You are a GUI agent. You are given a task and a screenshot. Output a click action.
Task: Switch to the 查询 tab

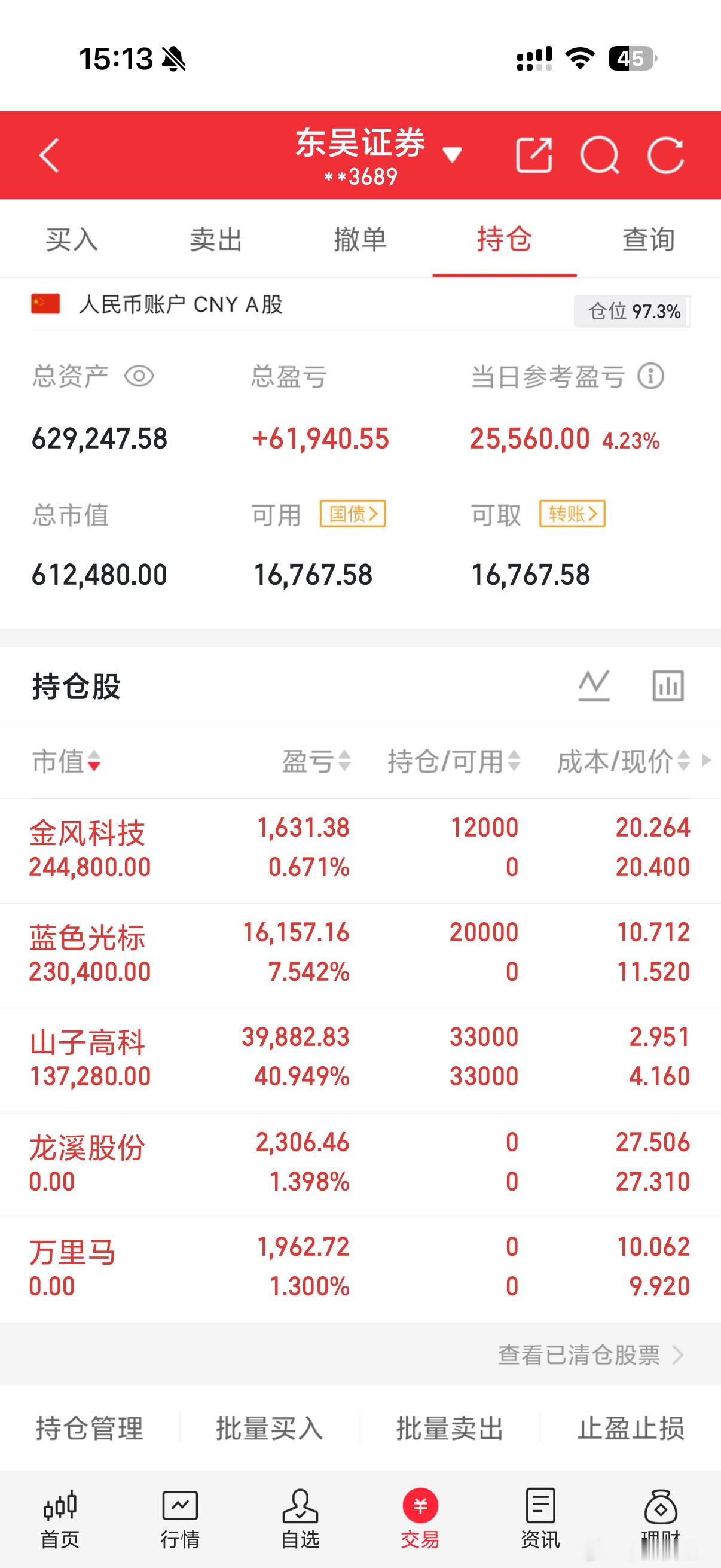coord(647,239)
